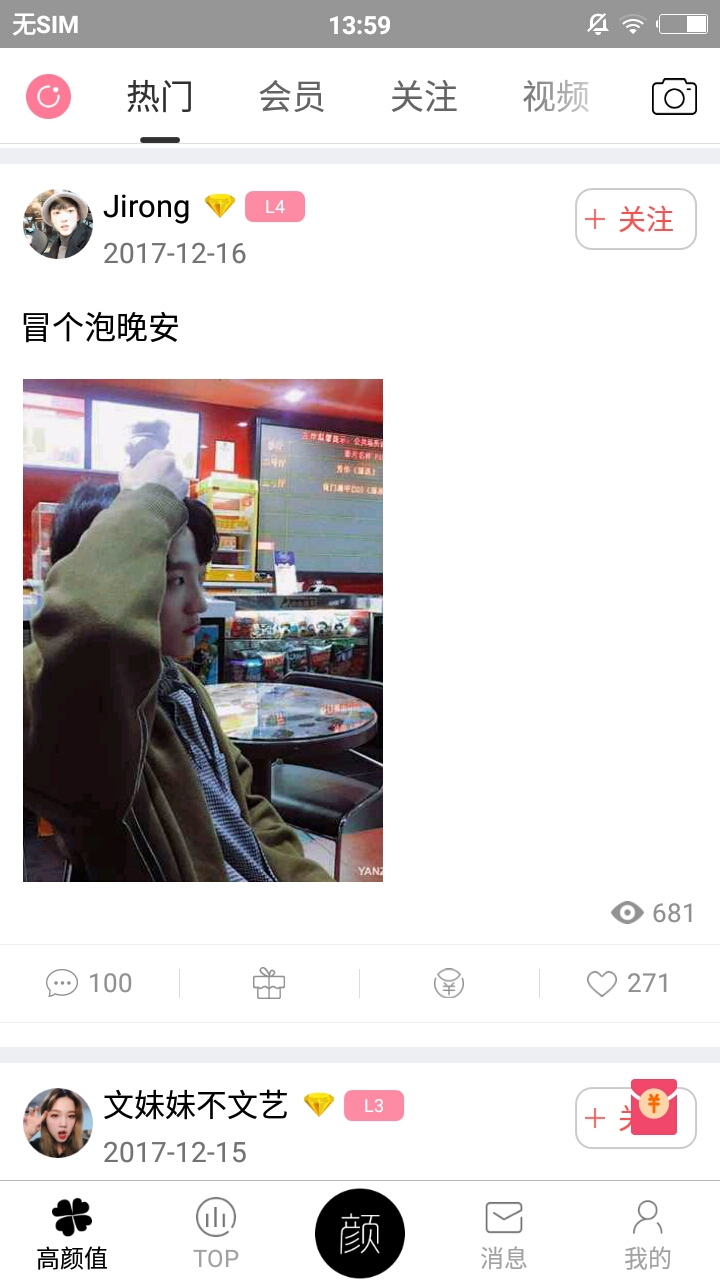Tap the yuan reward icon under Jirong's post

449,983
